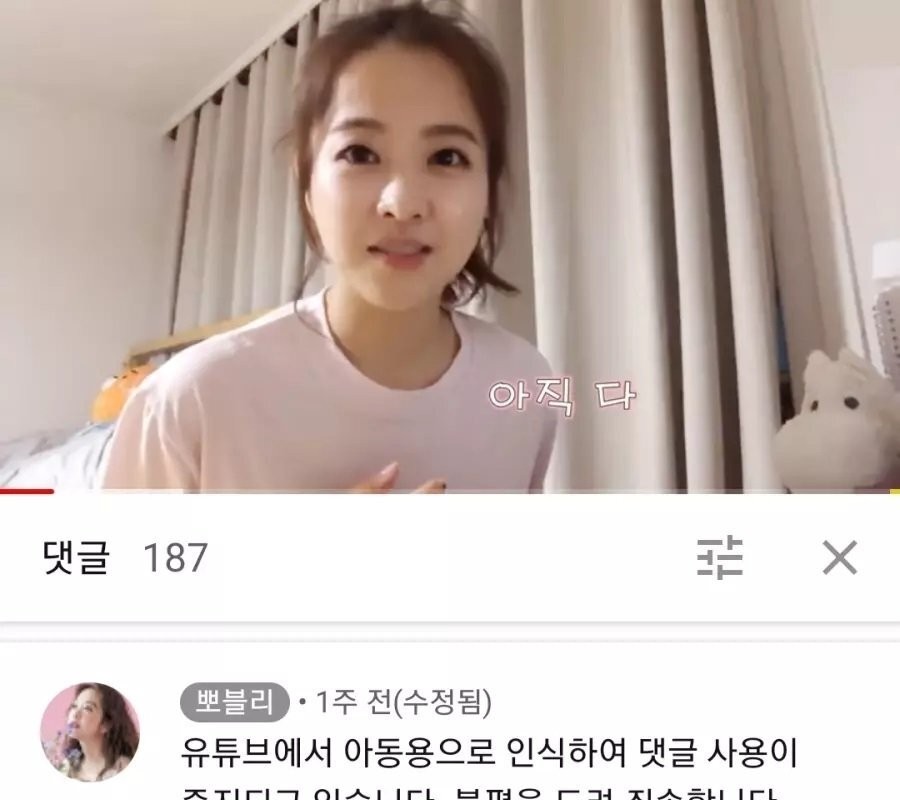Seek using the red video progress bar
This screenshot has height=800, width=900.
[28, 491]
